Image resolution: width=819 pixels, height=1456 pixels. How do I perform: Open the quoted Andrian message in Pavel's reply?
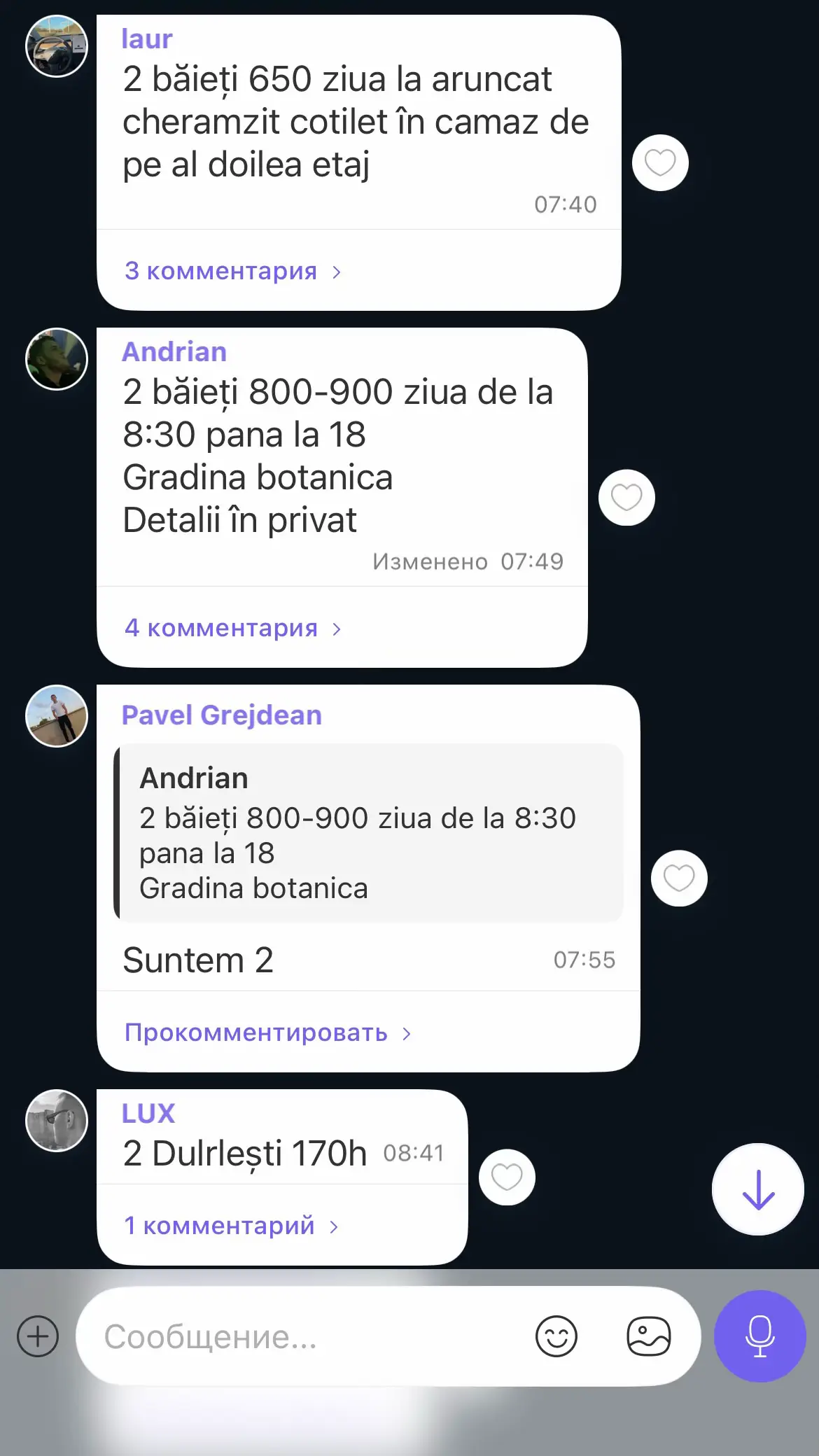(x=368, y=832)
